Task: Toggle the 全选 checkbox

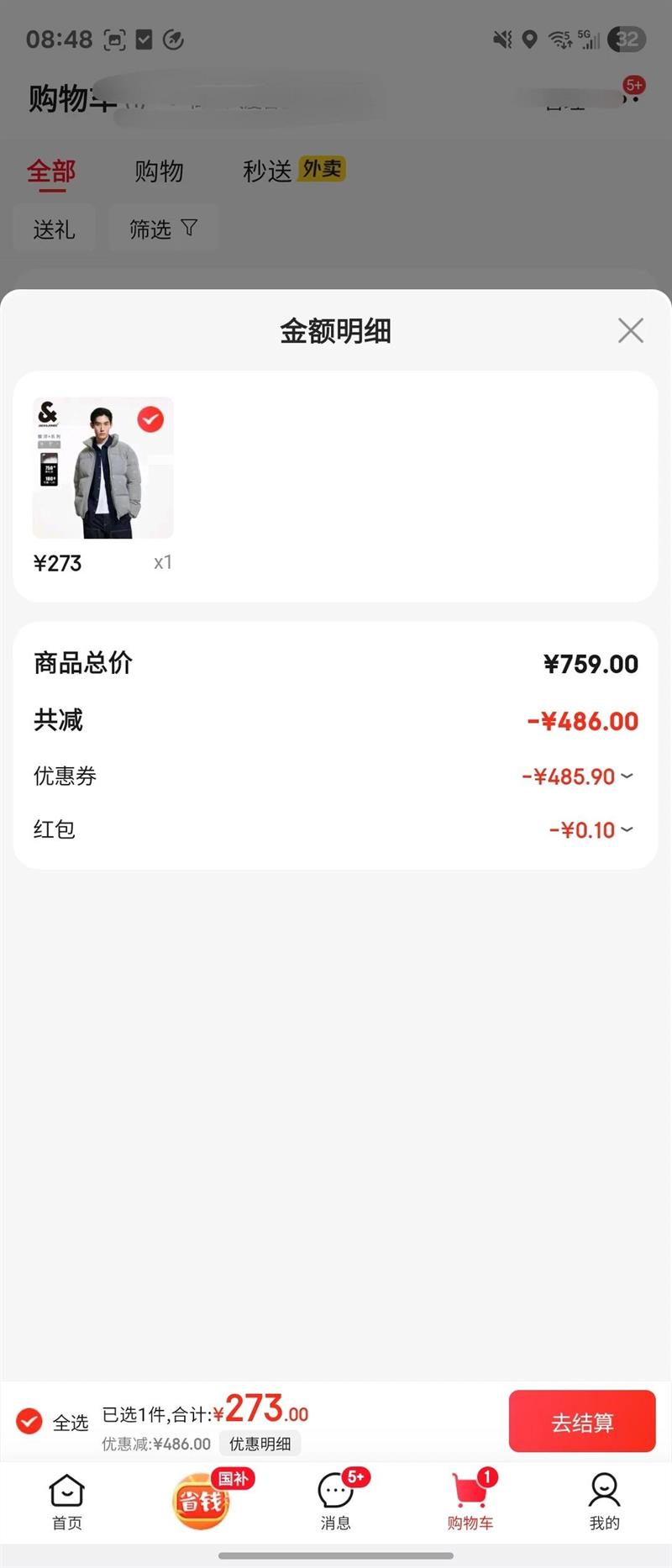Action: point(29,1421)
